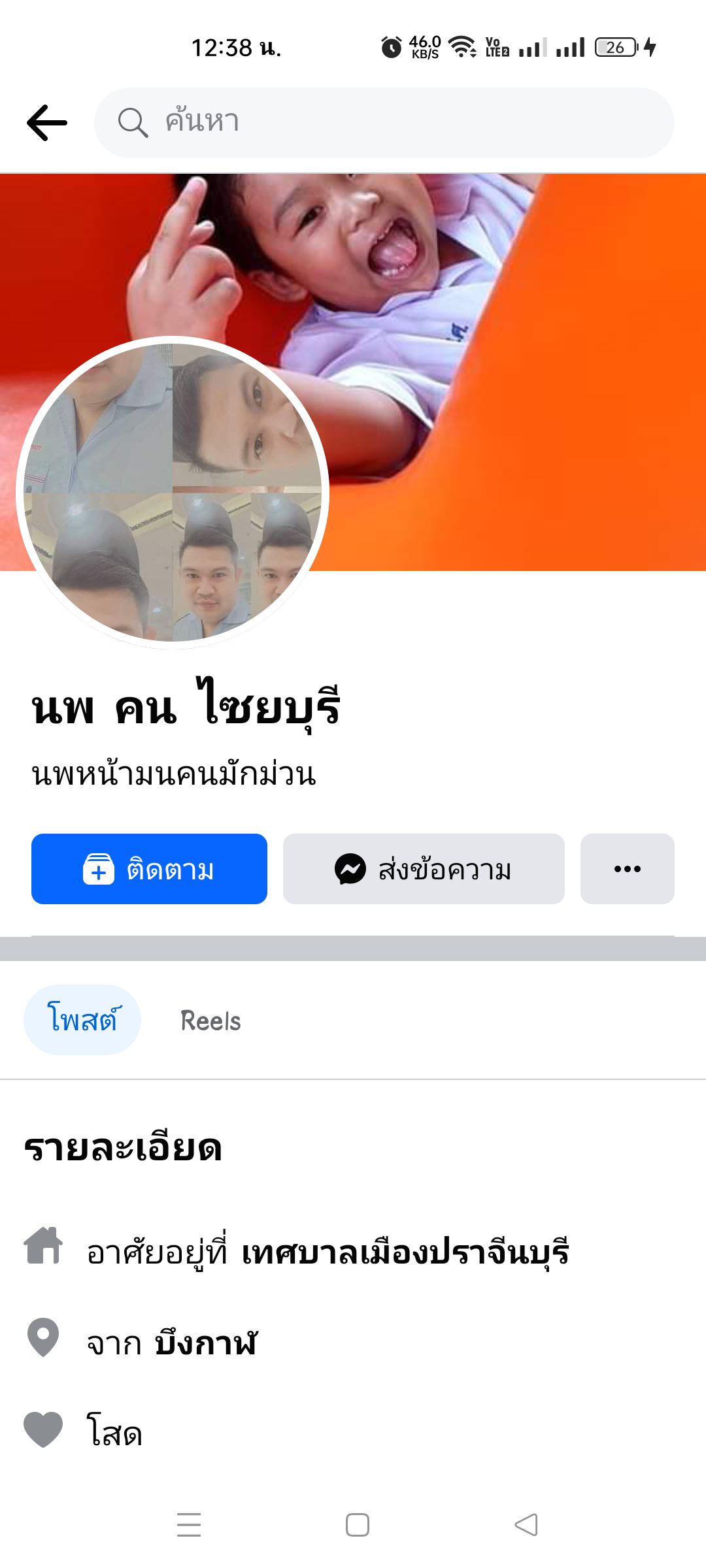Tap the ค้นหา search field
Screen dimensions: 706x1568
(384, 123)
